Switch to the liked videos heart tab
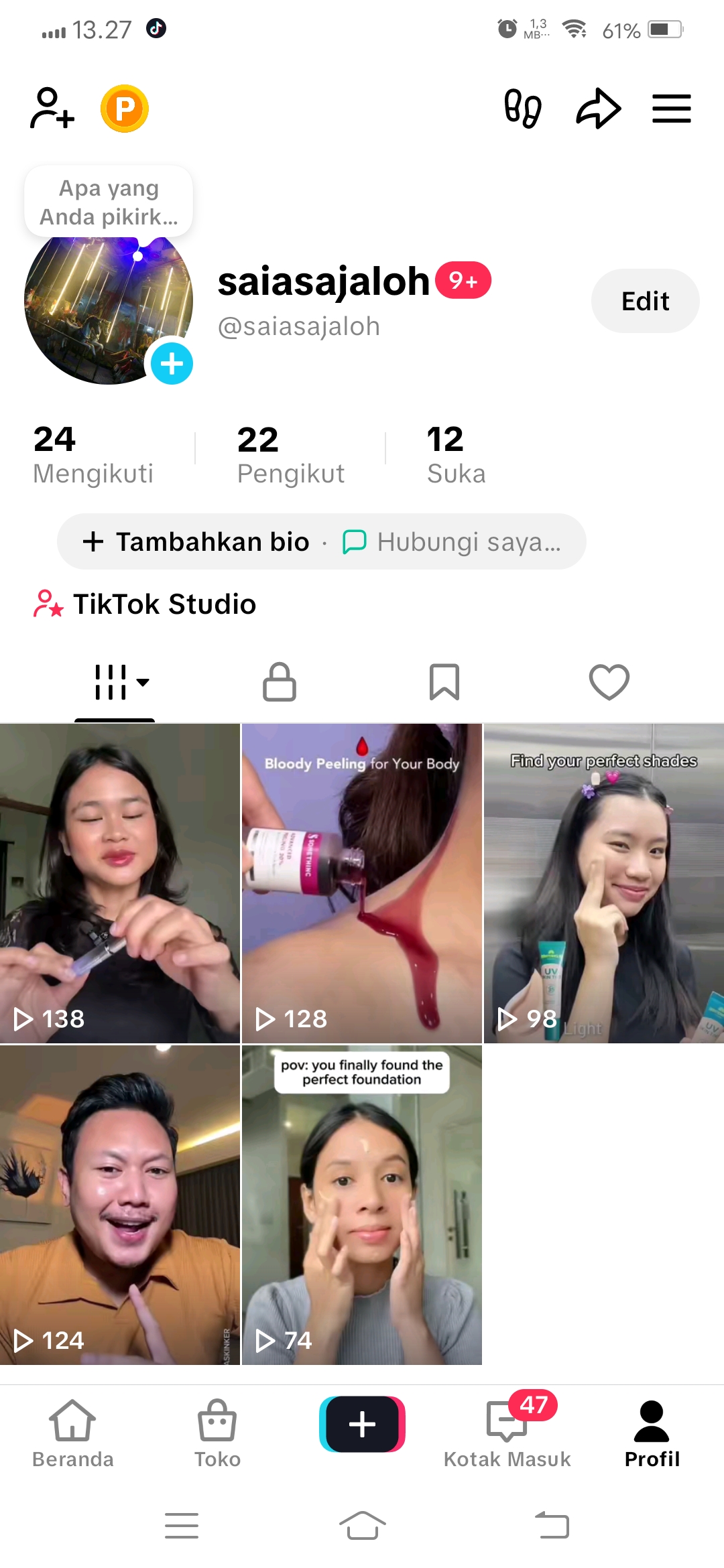724x1568 pixels. tap(609, 682)
